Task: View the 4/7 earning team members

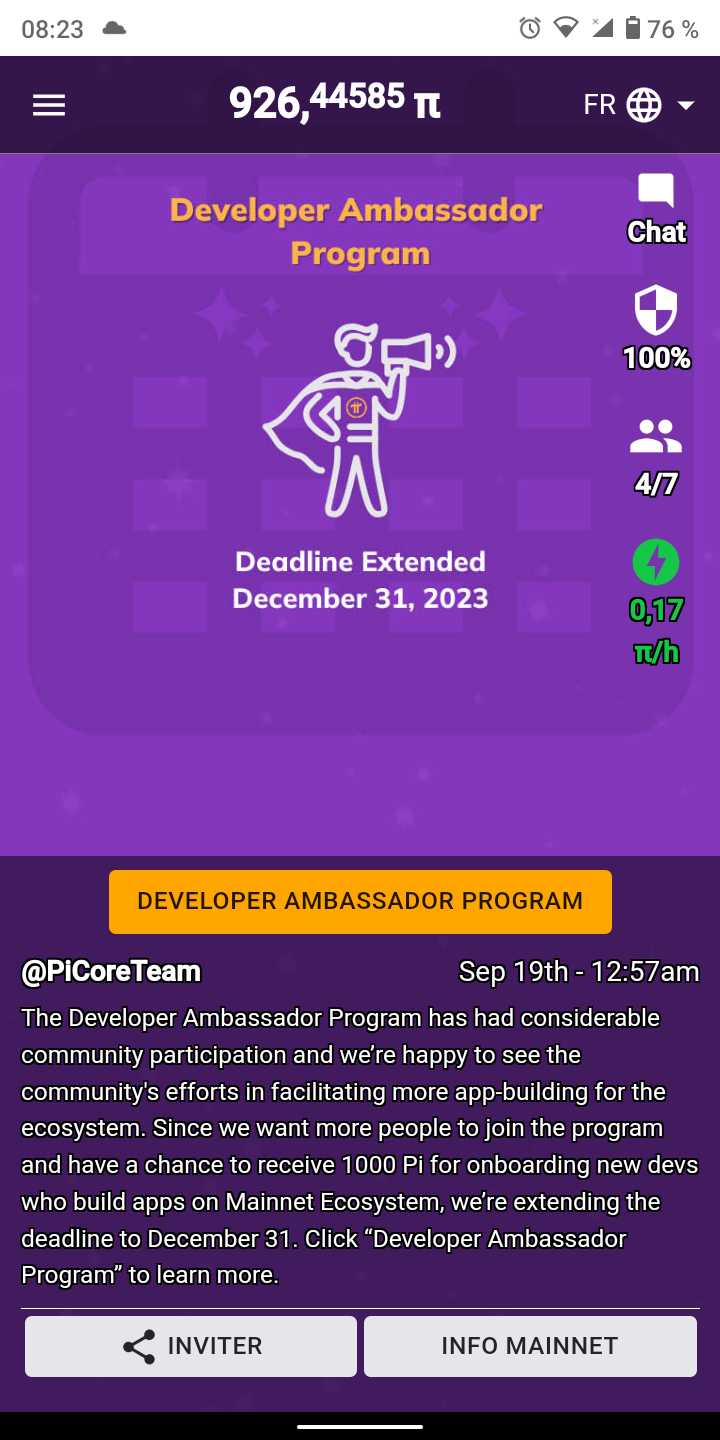Action: click(656, 455)
